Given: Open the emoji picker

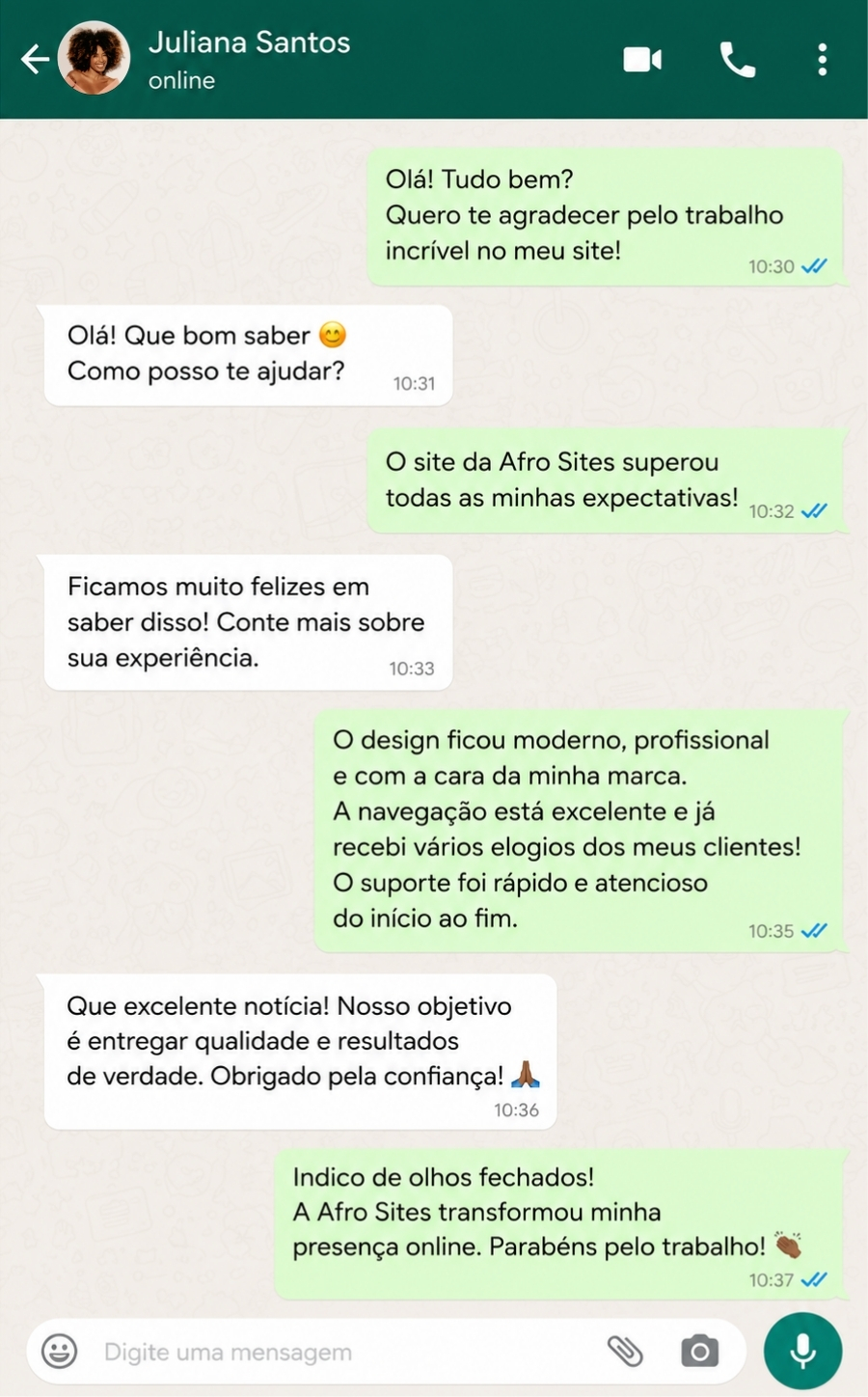Looking at the screenshot, I should (x=60, y=1352).
